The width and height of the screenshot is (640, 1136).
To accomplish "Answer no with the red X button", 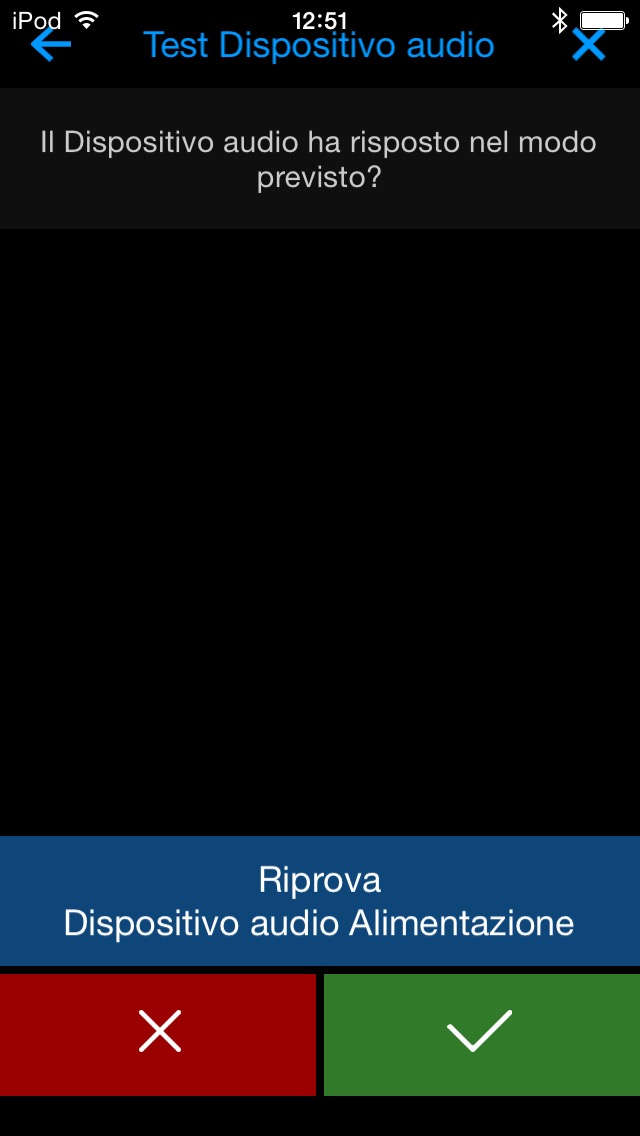I will [x=158, y=1034].
